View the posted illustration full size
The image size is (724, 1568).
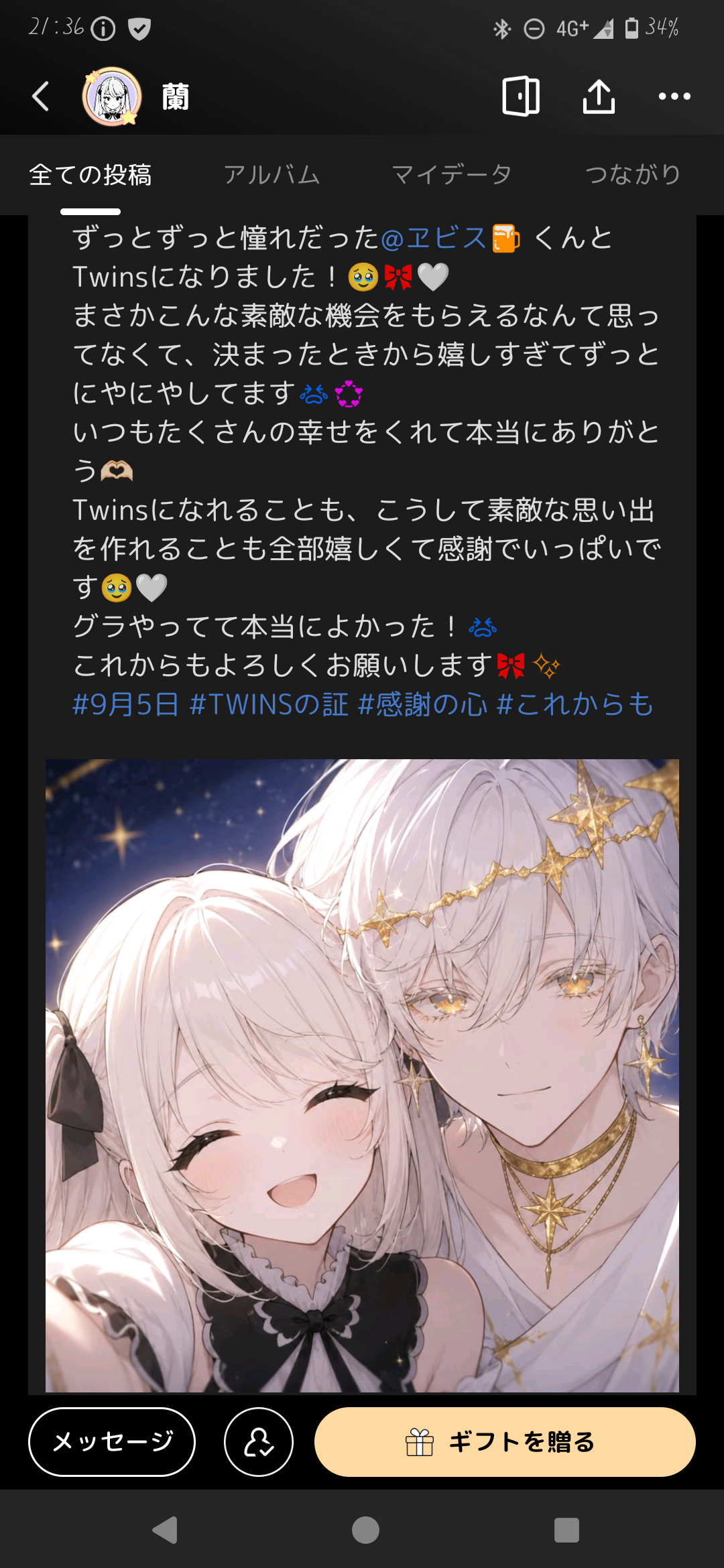pos(362,1075)
